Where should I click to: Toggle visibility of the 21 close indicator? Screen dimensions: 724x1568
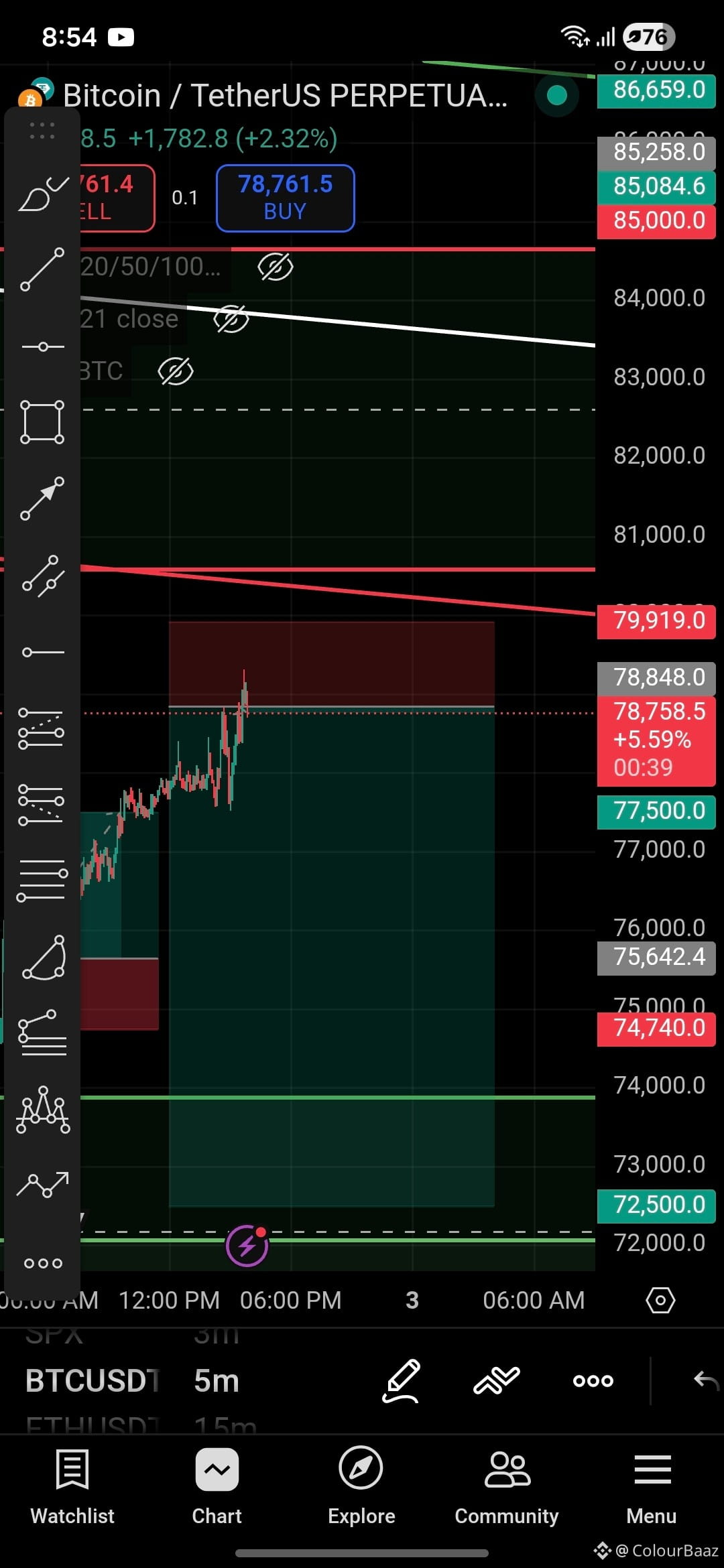[231, 319]
